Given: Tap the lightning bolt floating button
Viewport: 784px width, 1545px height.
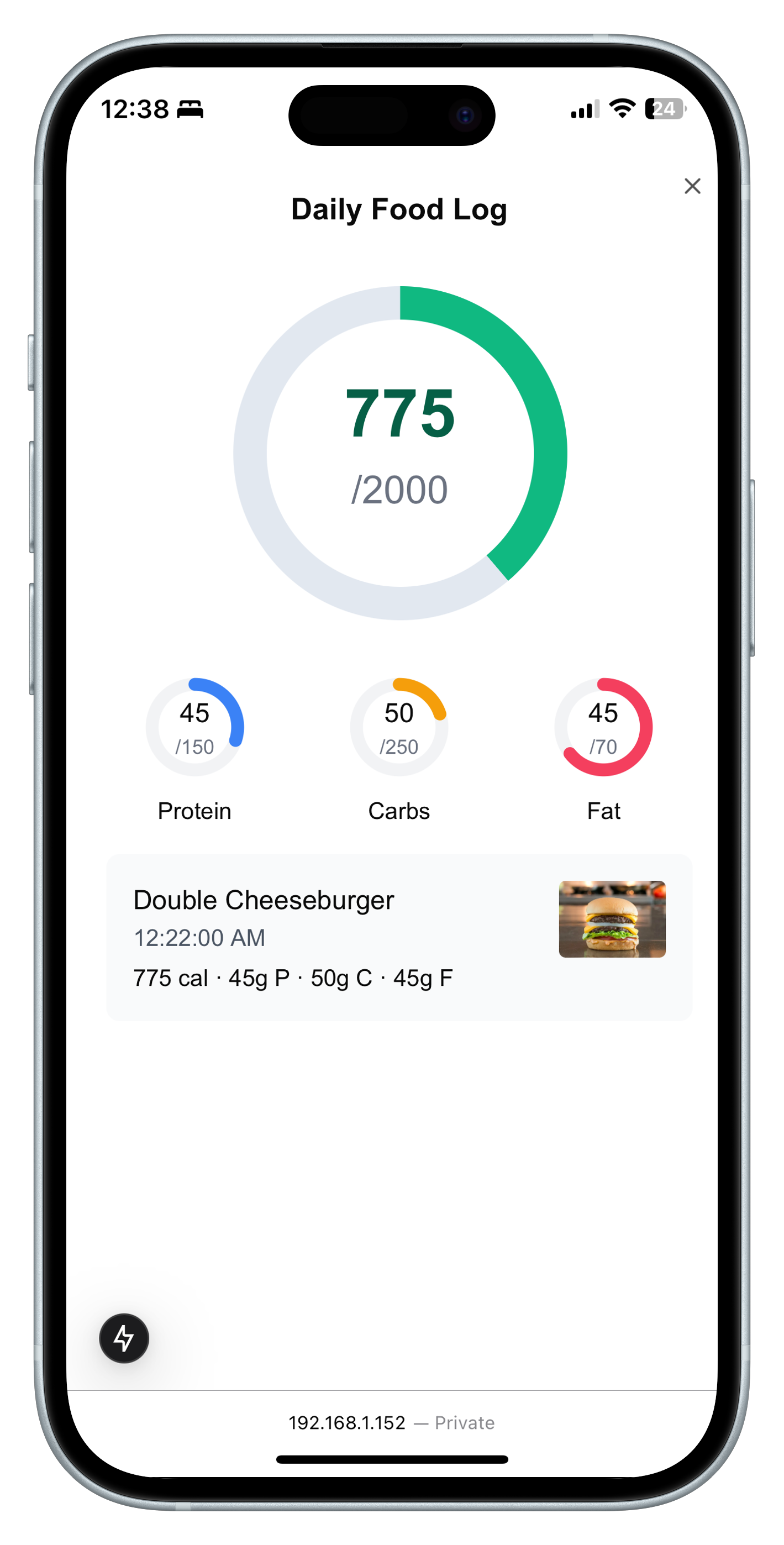Looking at the screenshot, I should 124,1338.
